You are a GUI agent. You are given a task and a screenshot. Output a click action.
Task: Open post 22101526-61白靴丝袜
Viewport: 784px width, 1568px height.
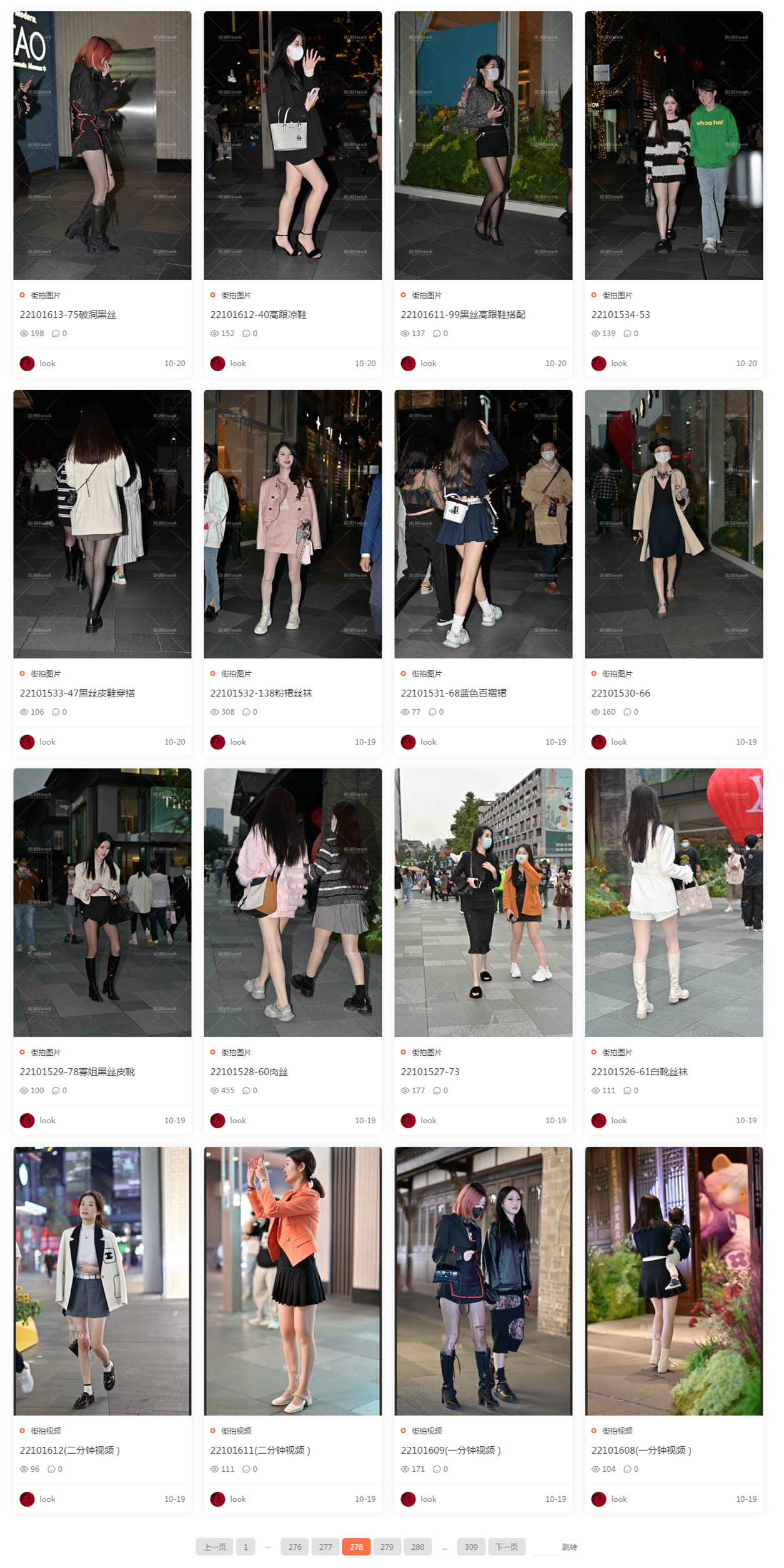pos(639,1072)
